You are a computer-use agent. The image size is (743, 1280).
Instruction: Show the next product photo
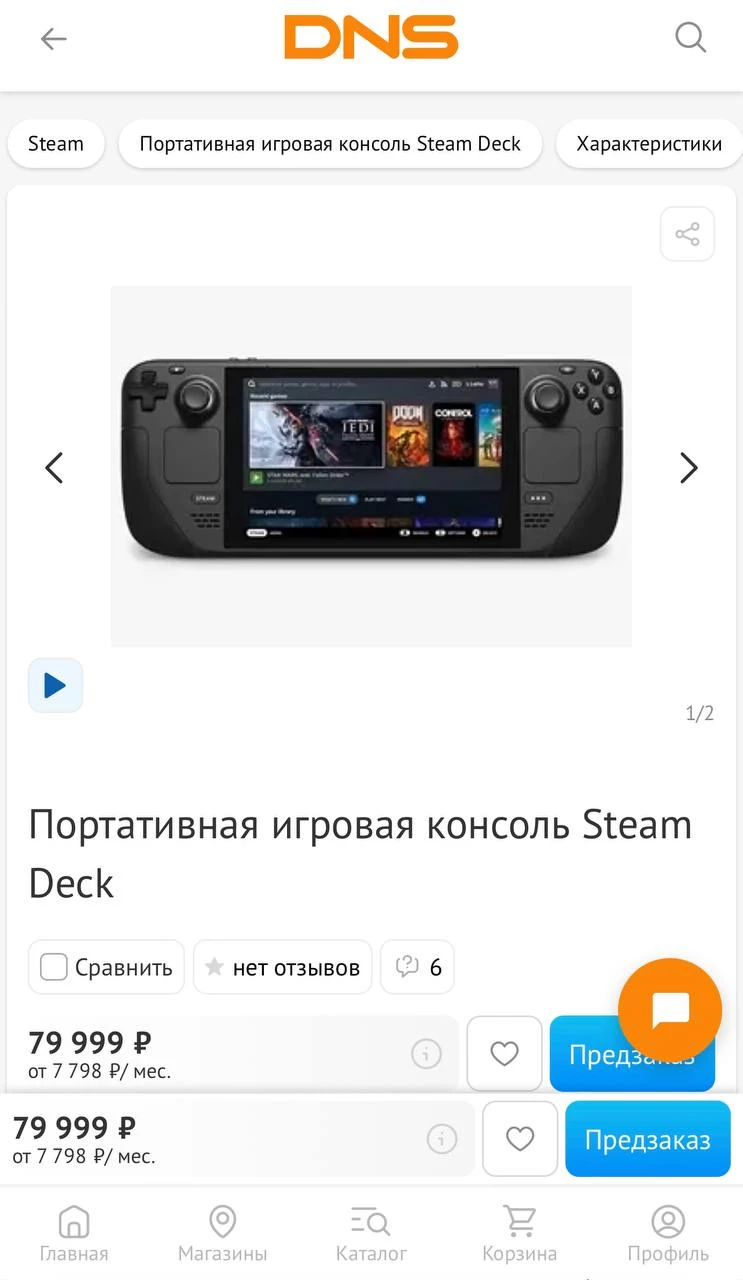688,468
